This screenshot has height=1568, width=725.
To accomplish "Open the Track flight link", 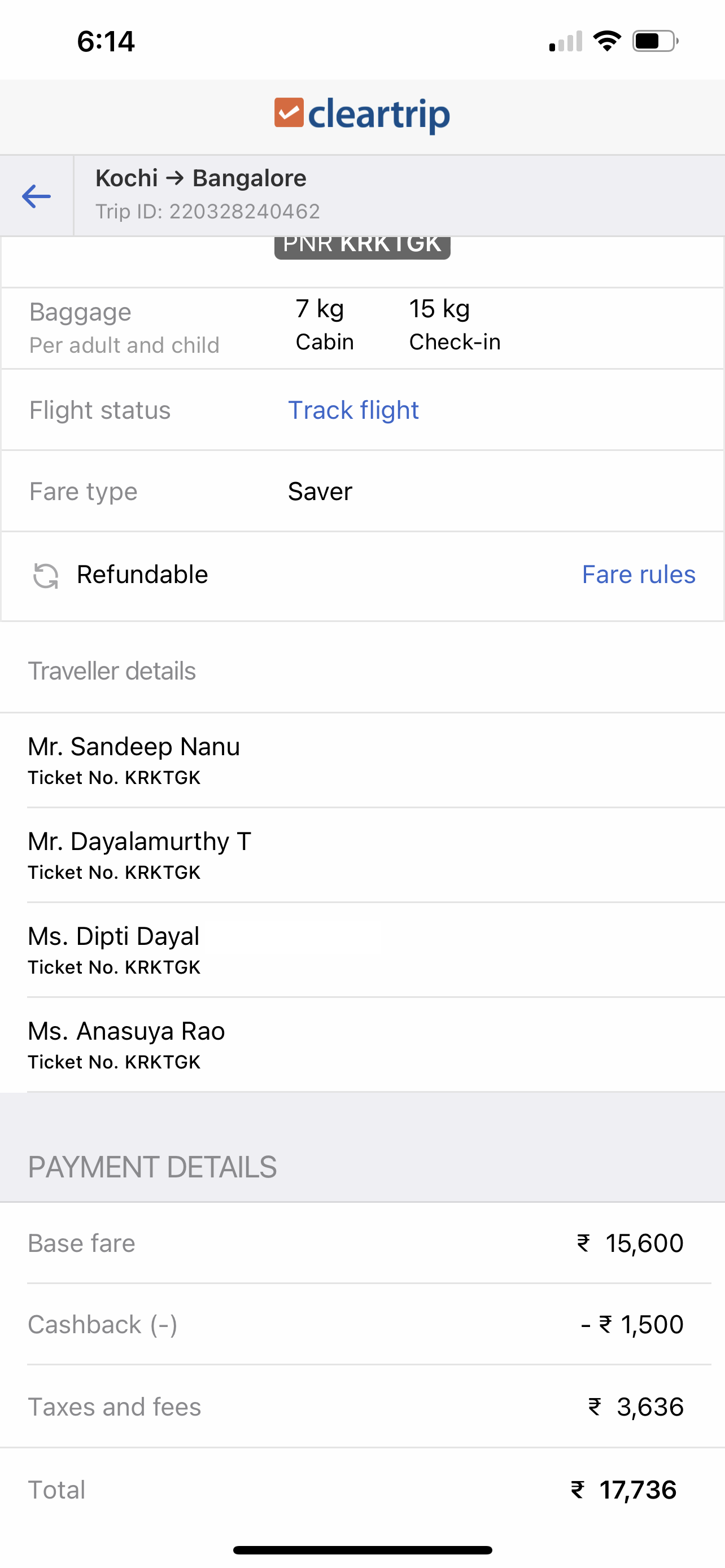I will click(353, 410).
